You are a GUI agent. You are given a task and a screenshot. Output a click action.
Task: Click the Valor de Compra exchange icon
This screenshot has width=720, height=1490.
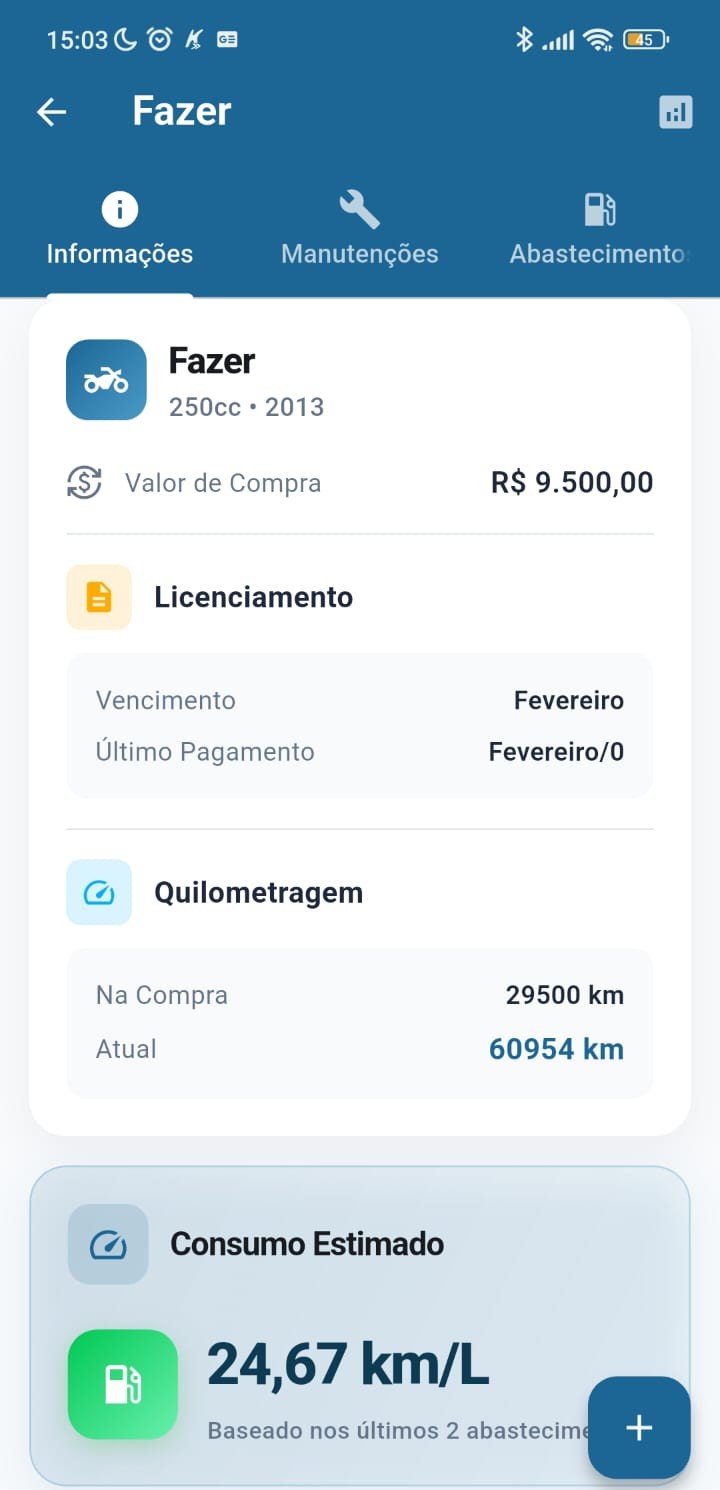84,483
